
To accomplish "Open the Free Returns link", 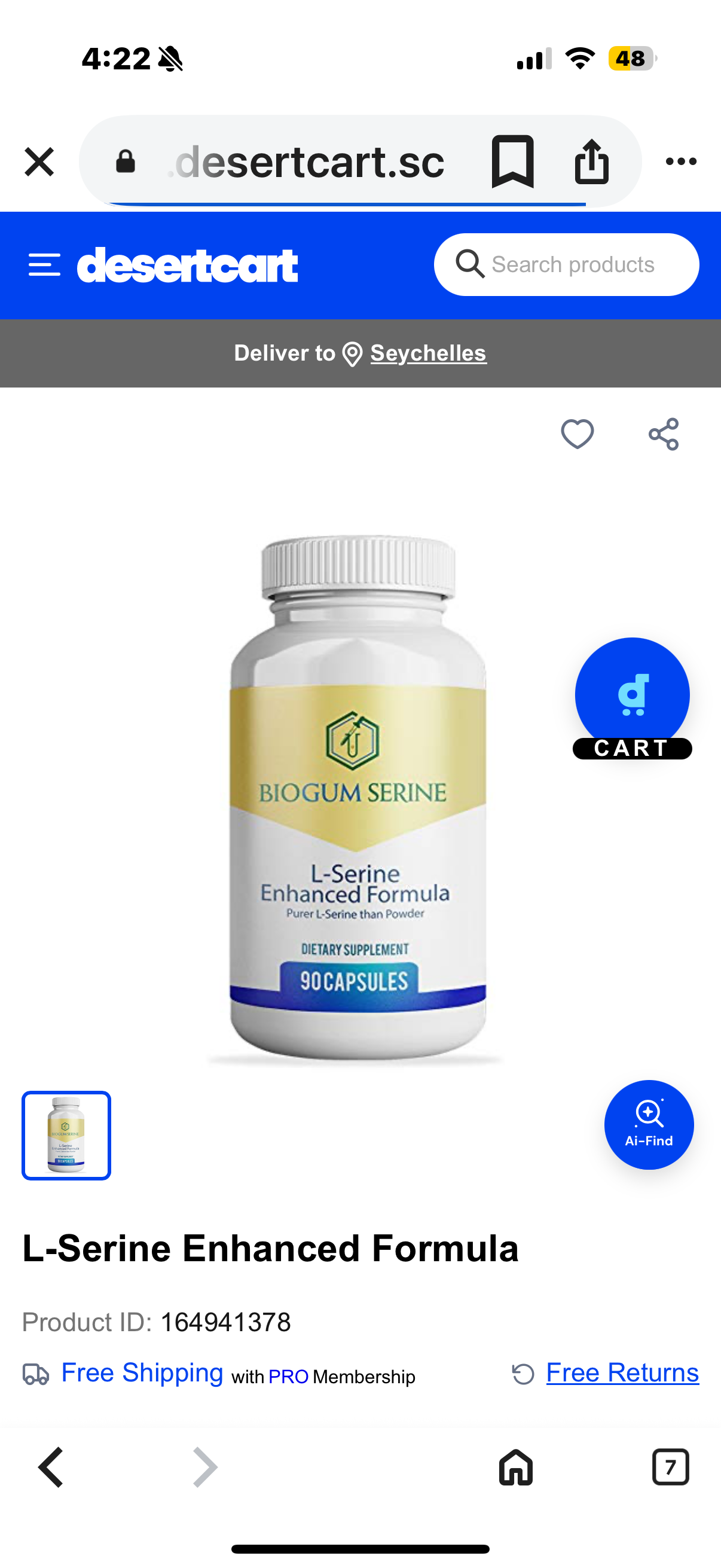I will [622, 1372].
